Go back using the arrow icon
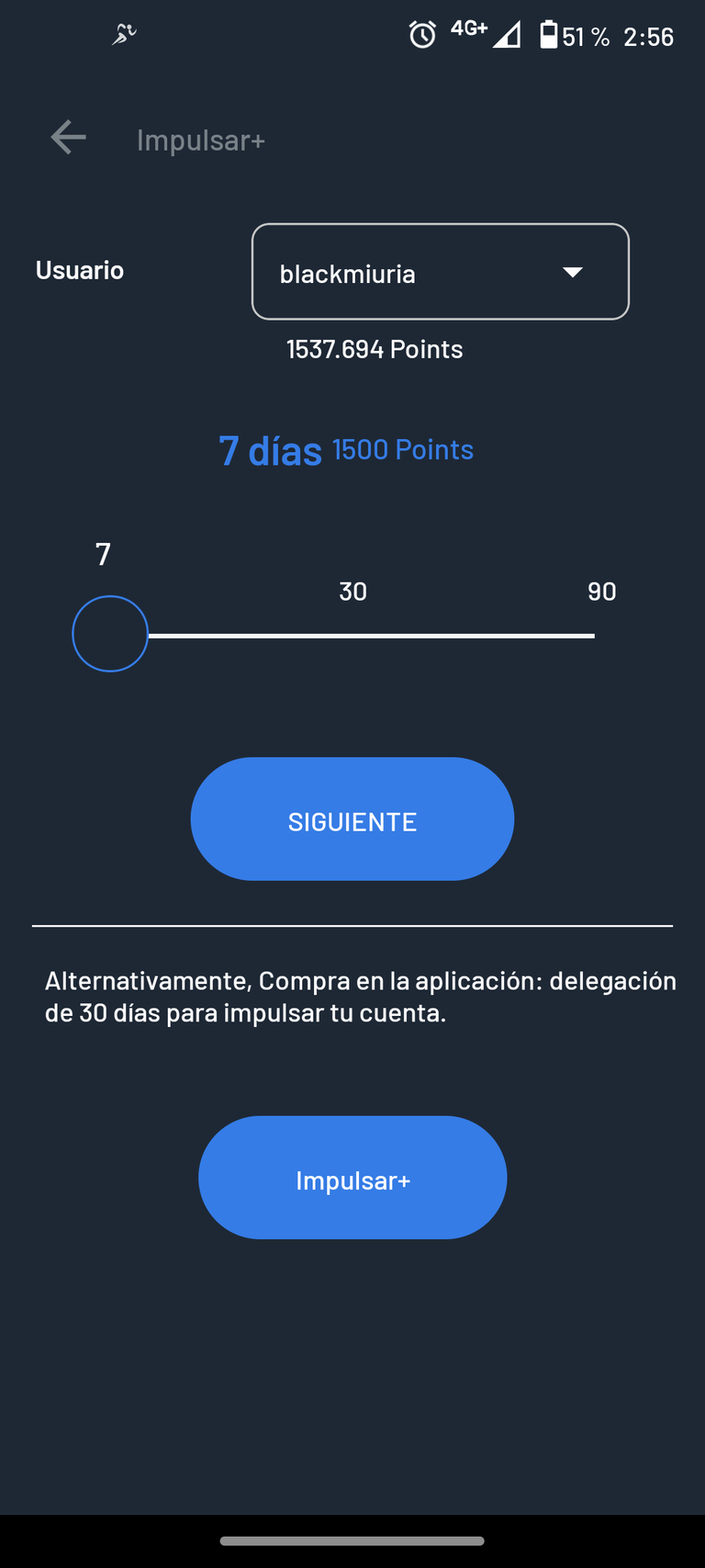 tap(68, 138)
